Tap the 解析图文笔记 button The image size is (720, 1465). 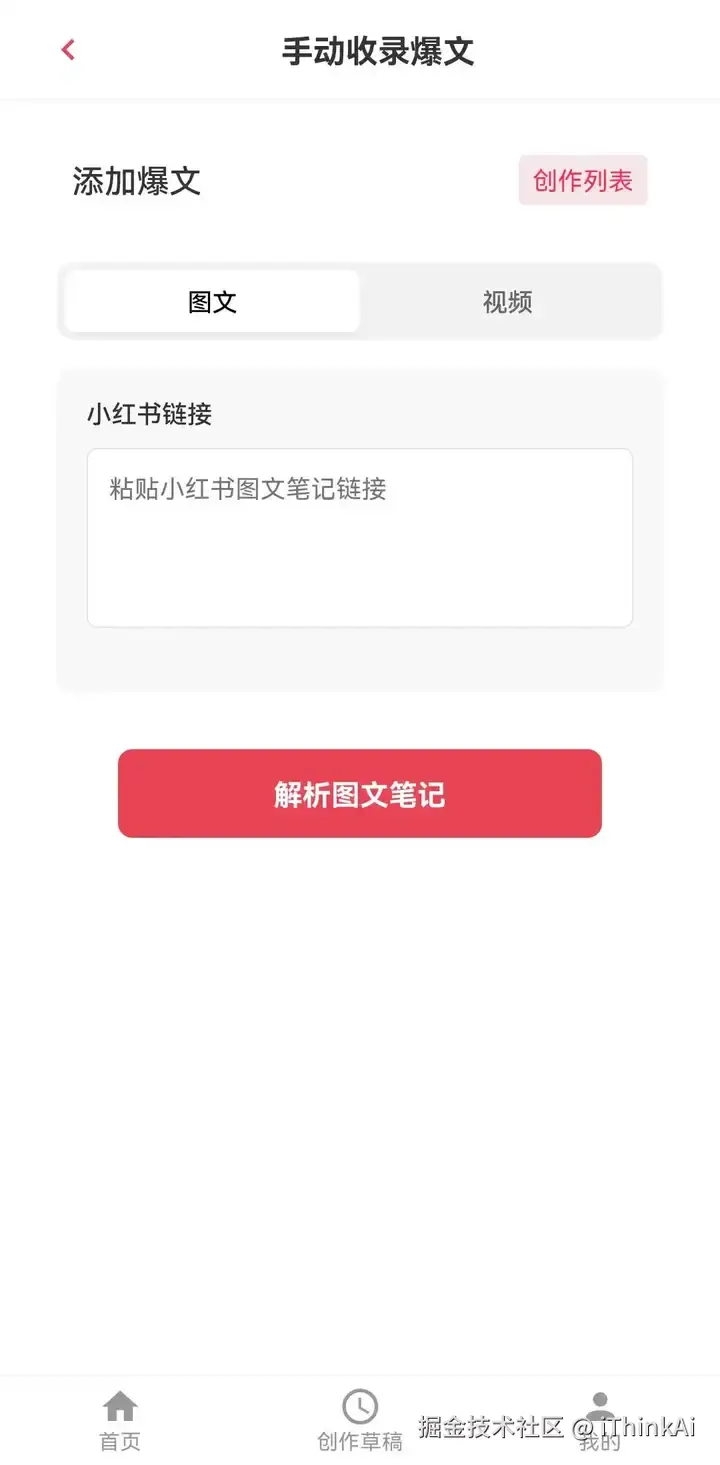pyautogui.click(x=360, y=794)
